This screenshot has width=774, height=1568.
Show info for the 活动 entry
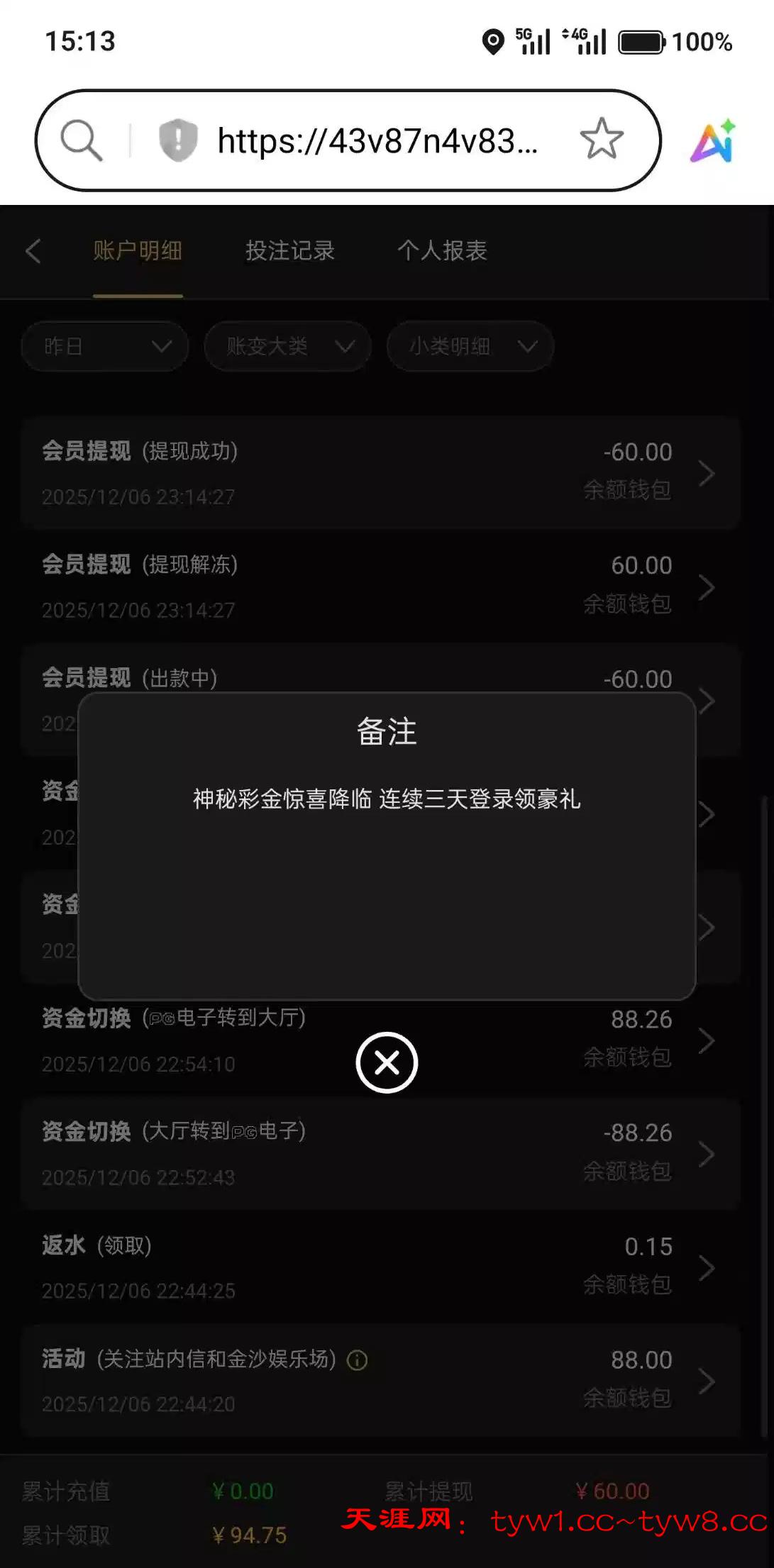[x=357, y=1360]
